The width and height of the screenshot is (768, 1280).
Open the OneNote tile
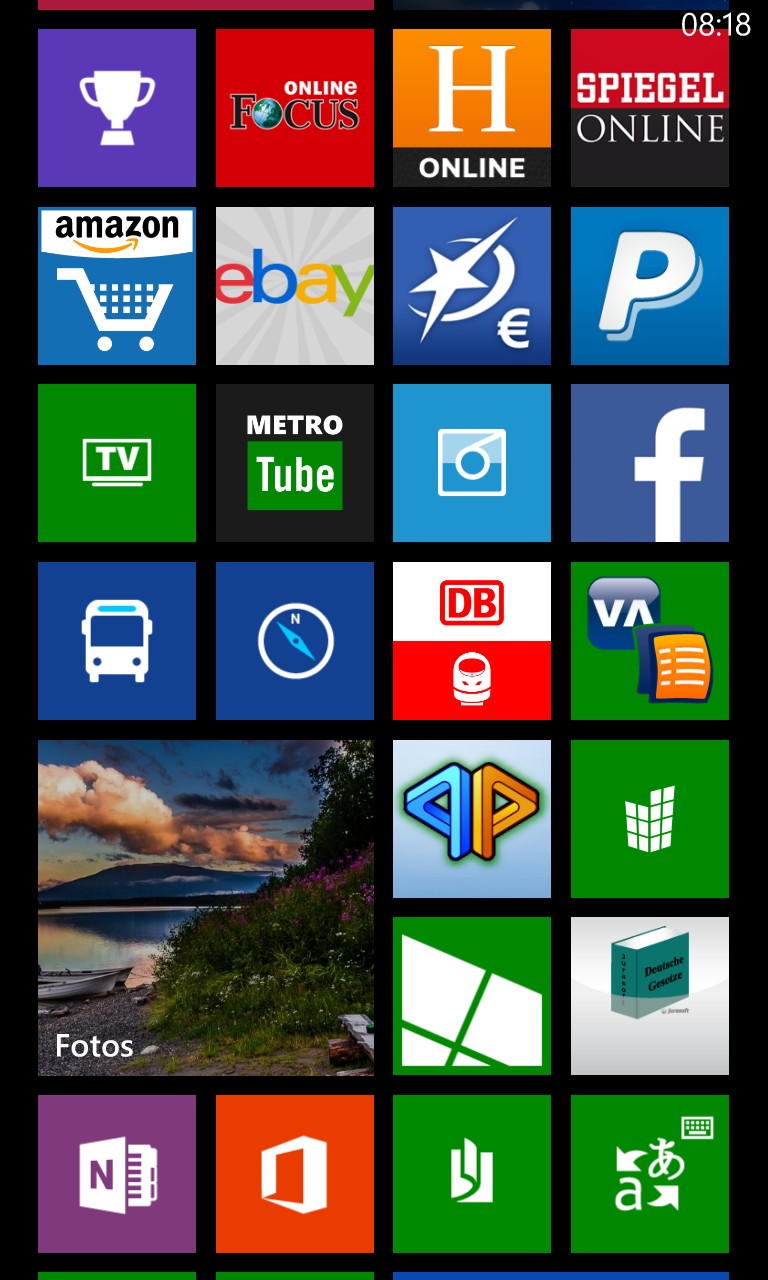click(117, 1174)
